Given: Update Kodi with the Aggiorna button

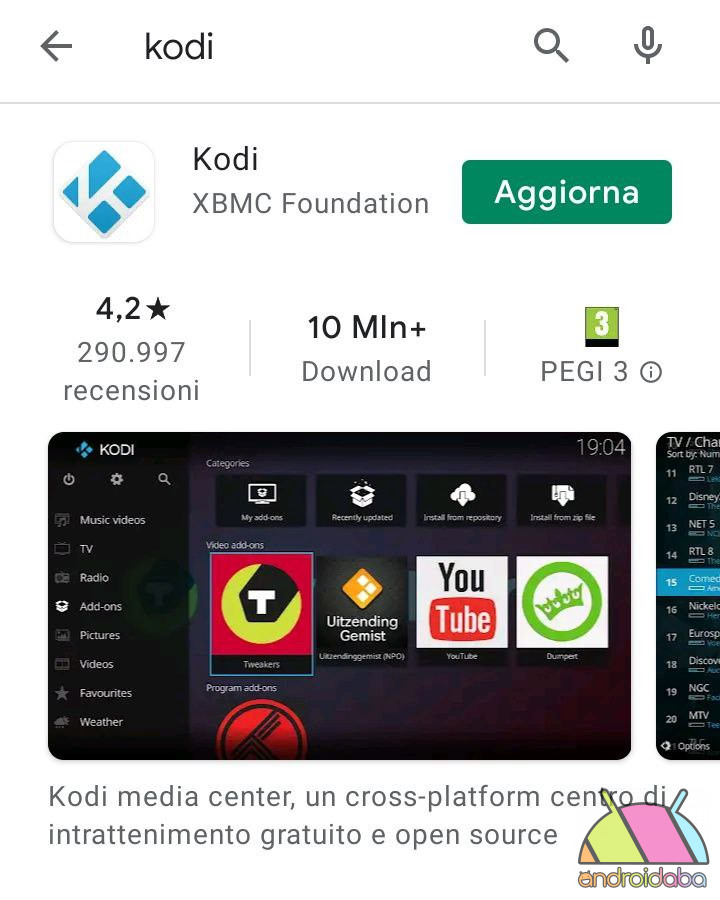Looking at the screenshot, I should point(566,192).
